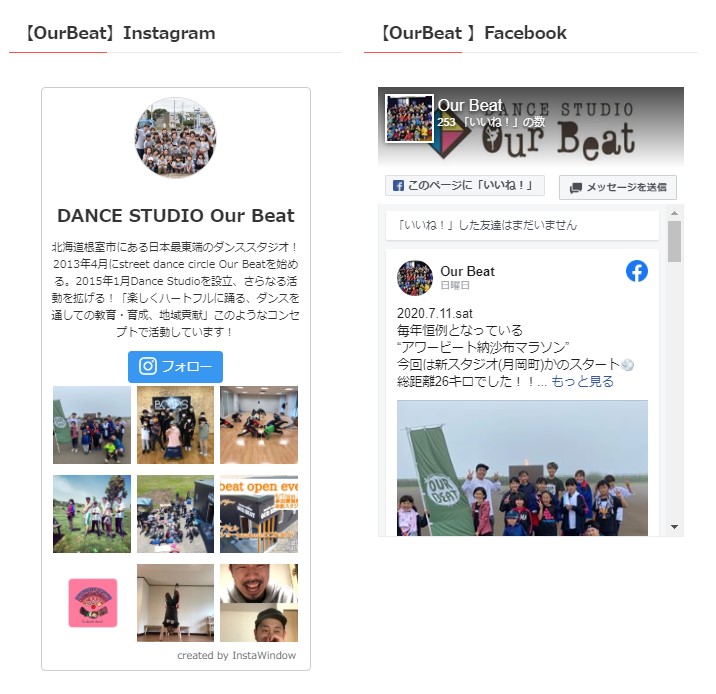Open the Instagram photo with green flag group
This screenshot has width=716, height=694.
92,424
